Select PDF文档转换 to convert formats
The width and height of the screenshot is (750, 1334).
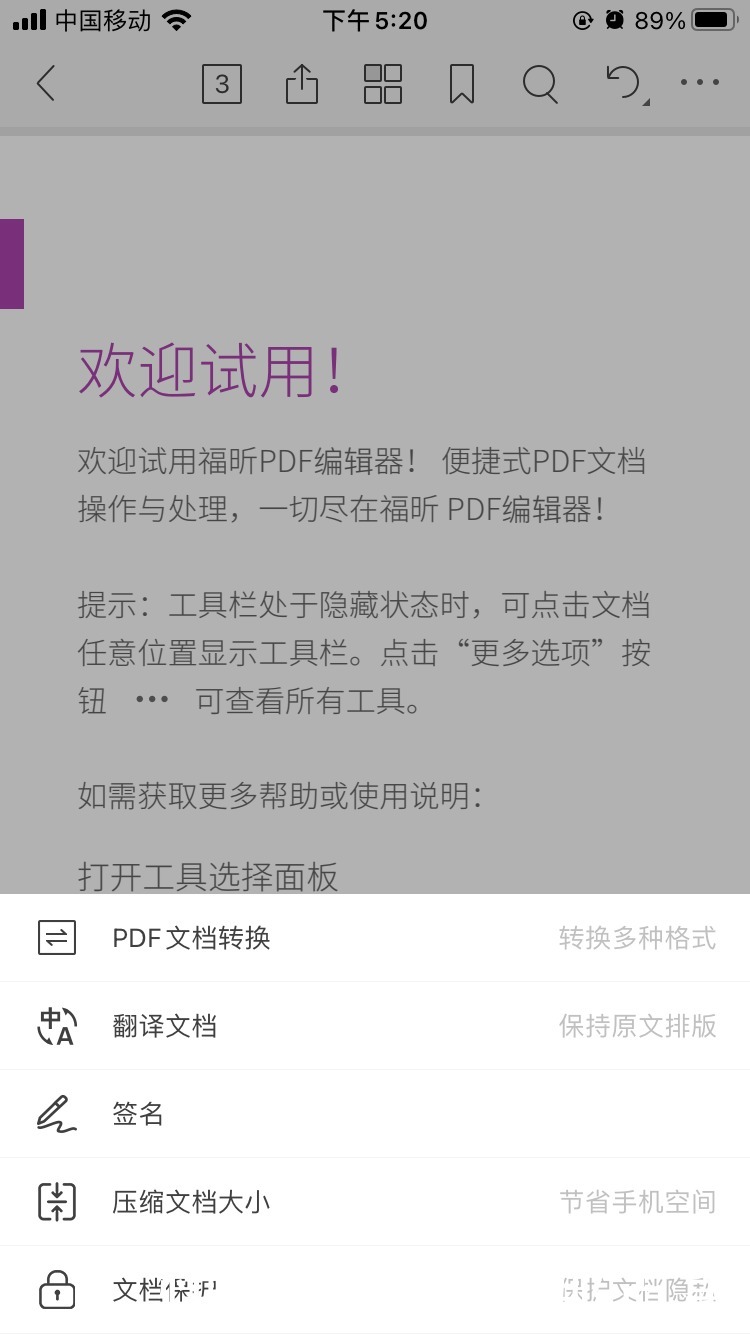[375, 938]
